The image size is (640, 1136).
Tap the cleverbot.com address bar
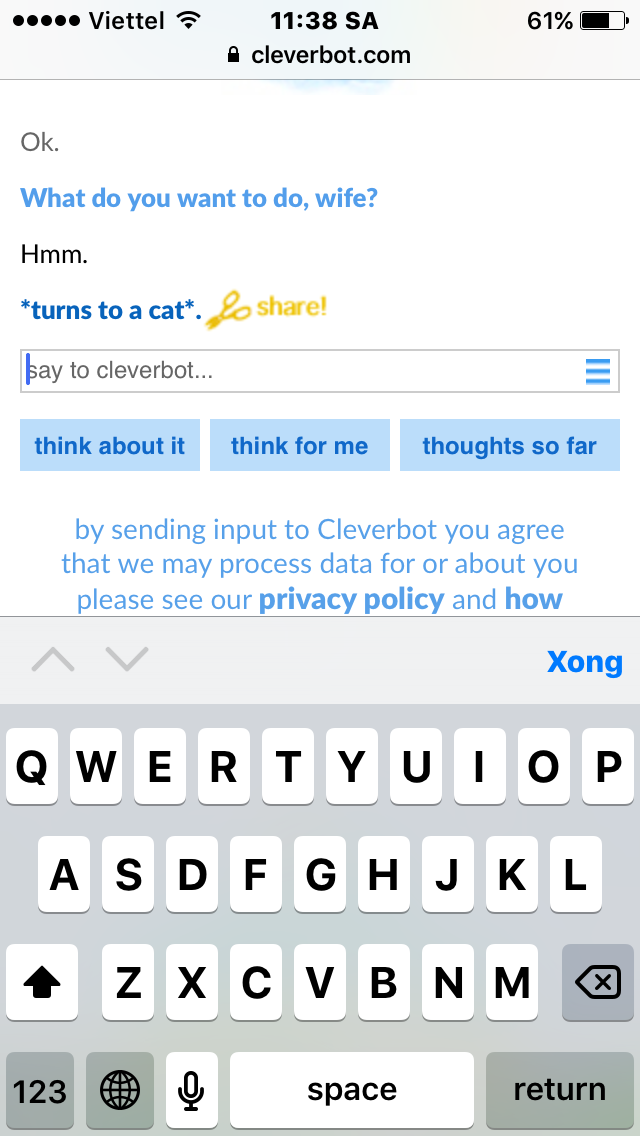tap(320, 55)
